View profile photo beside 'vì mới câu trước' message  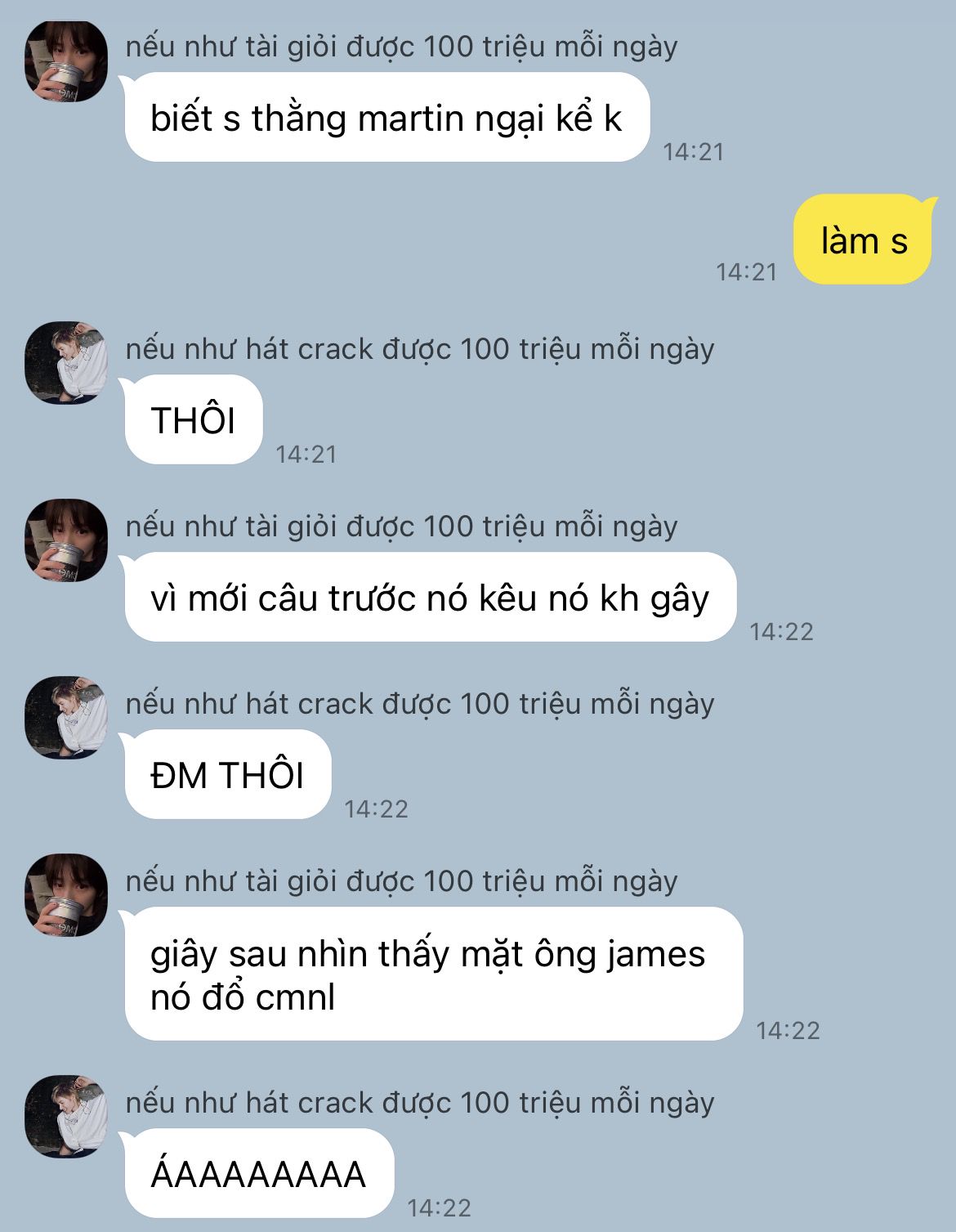pyautogui.click(x=66, y=540)
